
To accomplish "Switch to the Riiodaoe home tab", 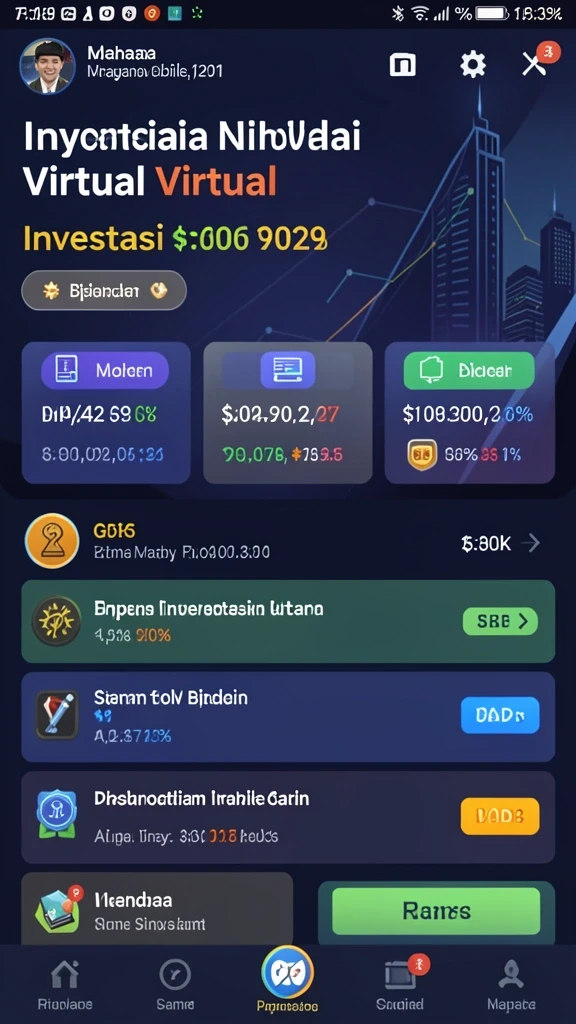I will pyautogui.click(x=65, y=985).
